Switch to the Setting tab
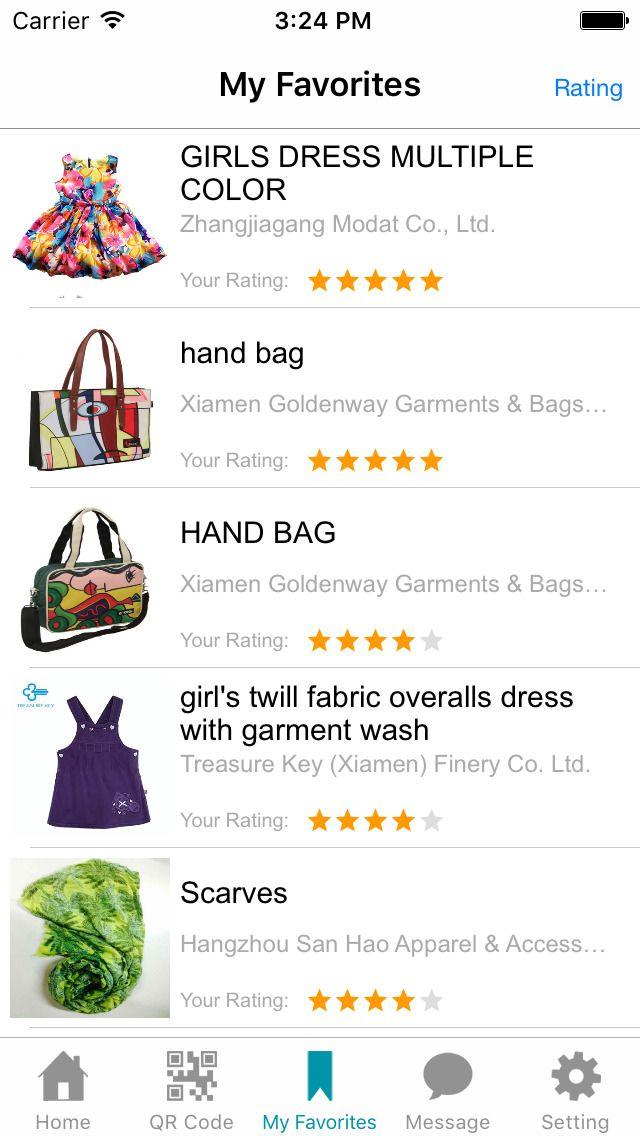Viewport: 640px width, 1136px height. (x=575, y=1090)
